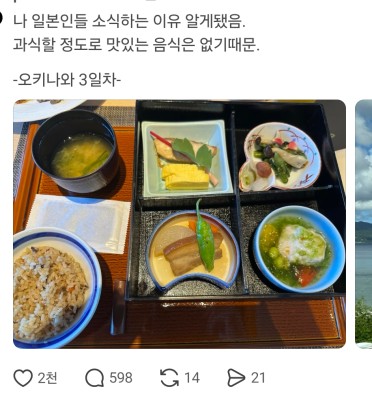Open the bento meal photo
372x400 pixels.
pyautogui.click(x=179, y=224)
